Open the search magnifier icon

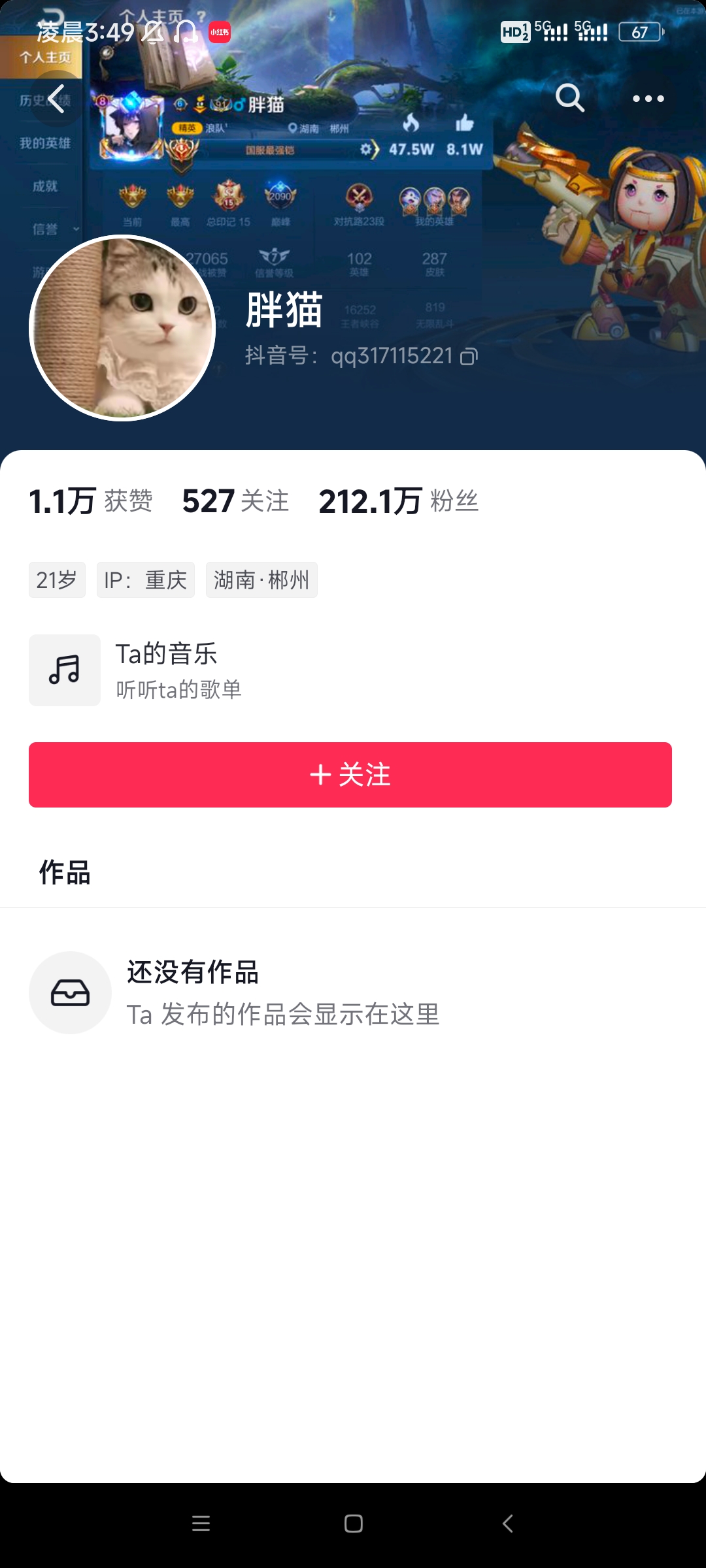click(569, 99)
